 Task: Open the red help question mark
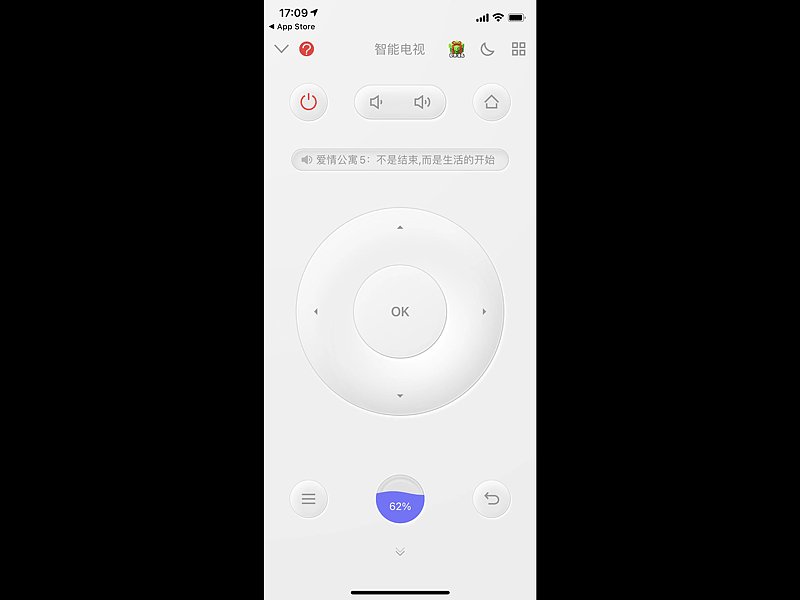pos(307,49)
